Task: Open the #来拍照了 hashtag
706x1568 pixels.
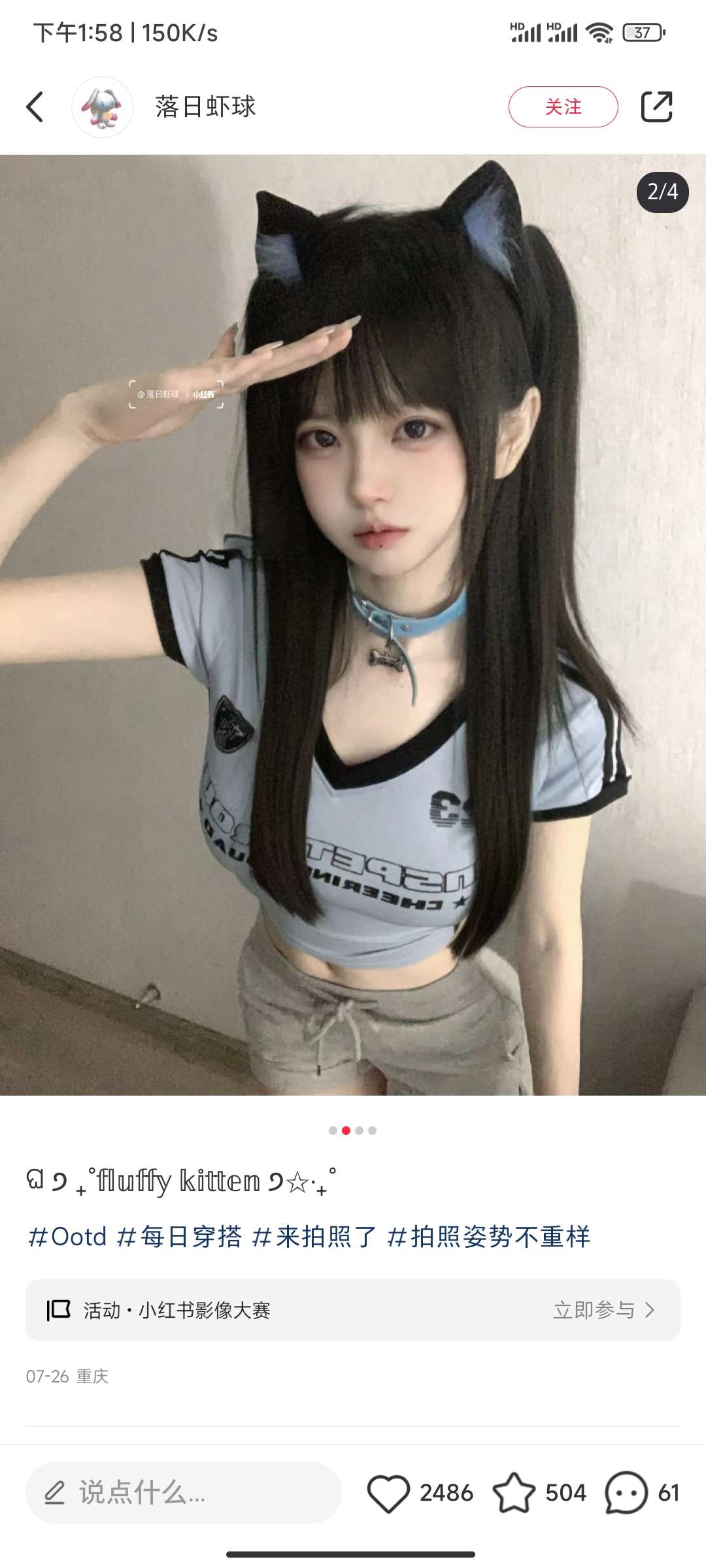Action: pyautogui.click(x=314, y=1237)
